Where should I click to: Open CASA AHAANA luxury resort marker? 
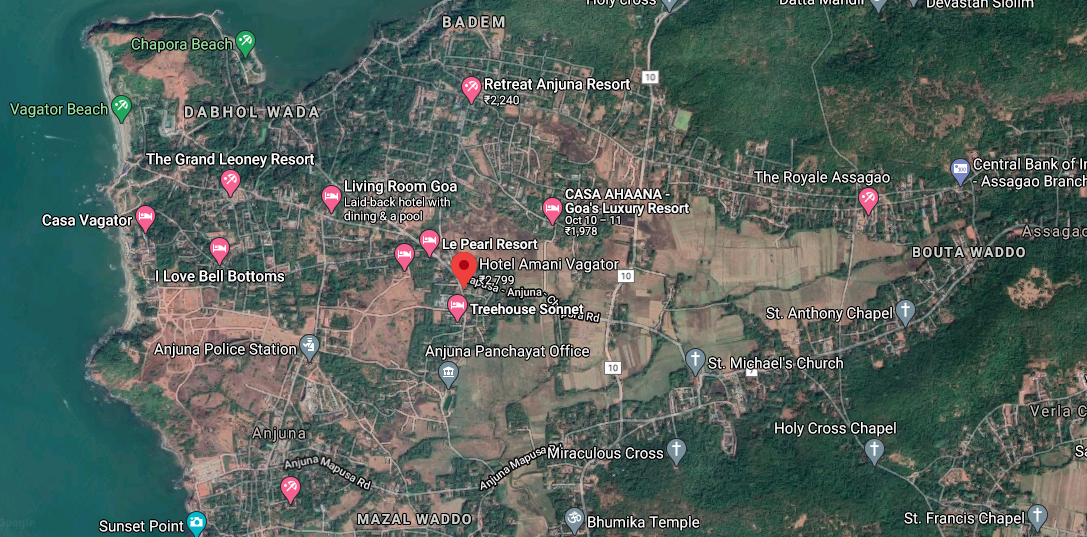coord(552,209)
